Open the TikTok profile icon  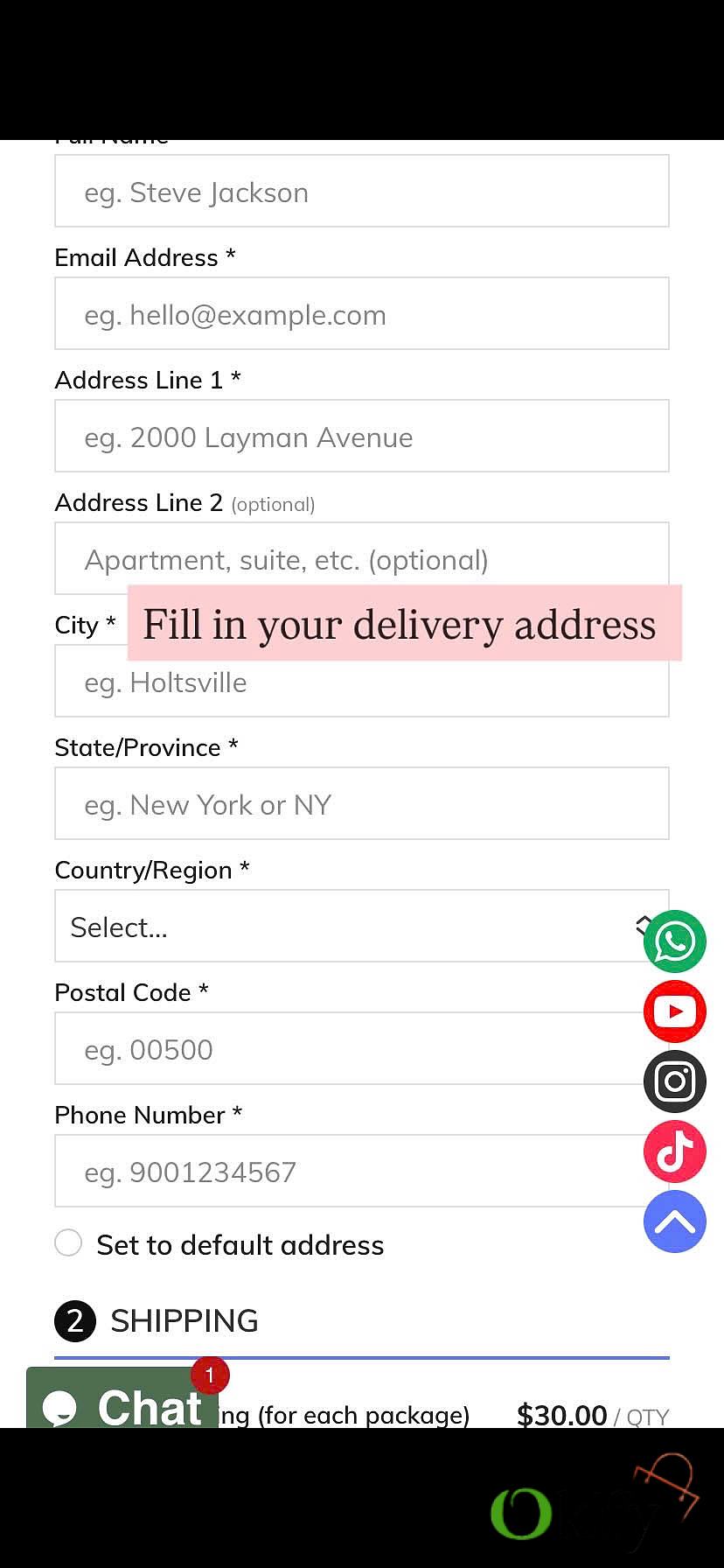[674, 1151]
